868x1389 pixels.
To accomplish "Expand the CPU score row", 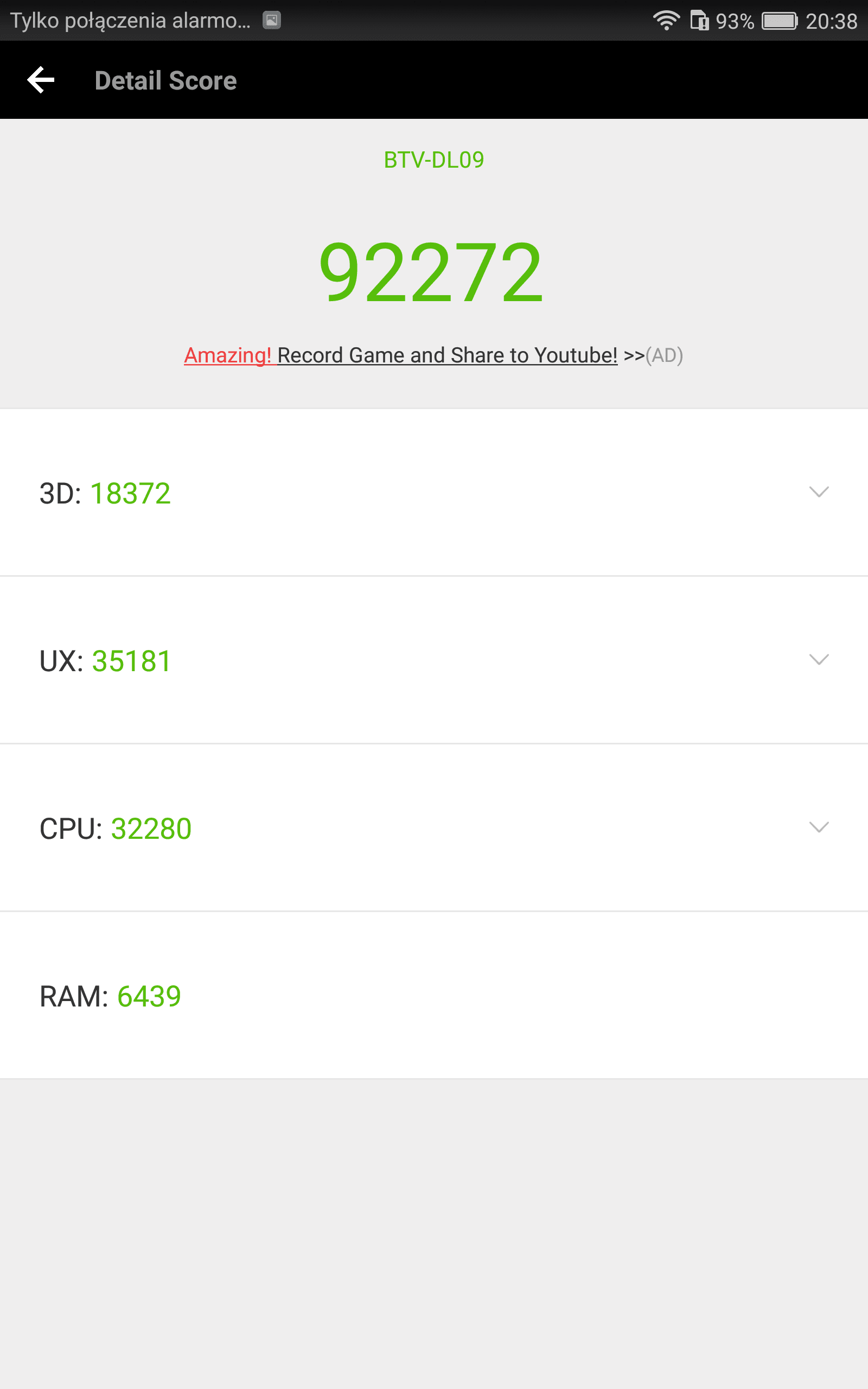I will [434, 827].
